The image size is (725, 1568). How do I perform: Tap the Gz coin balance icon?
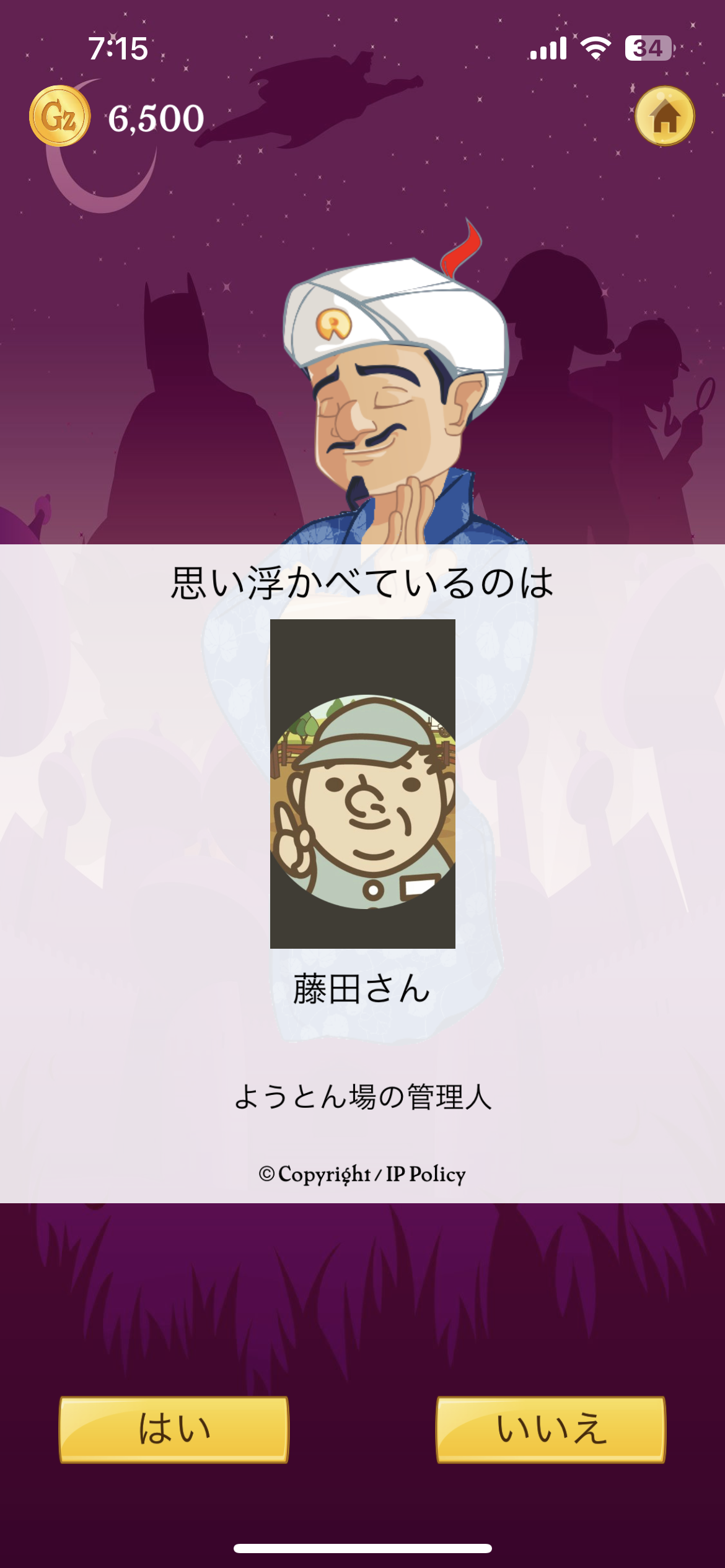(59, 116)
